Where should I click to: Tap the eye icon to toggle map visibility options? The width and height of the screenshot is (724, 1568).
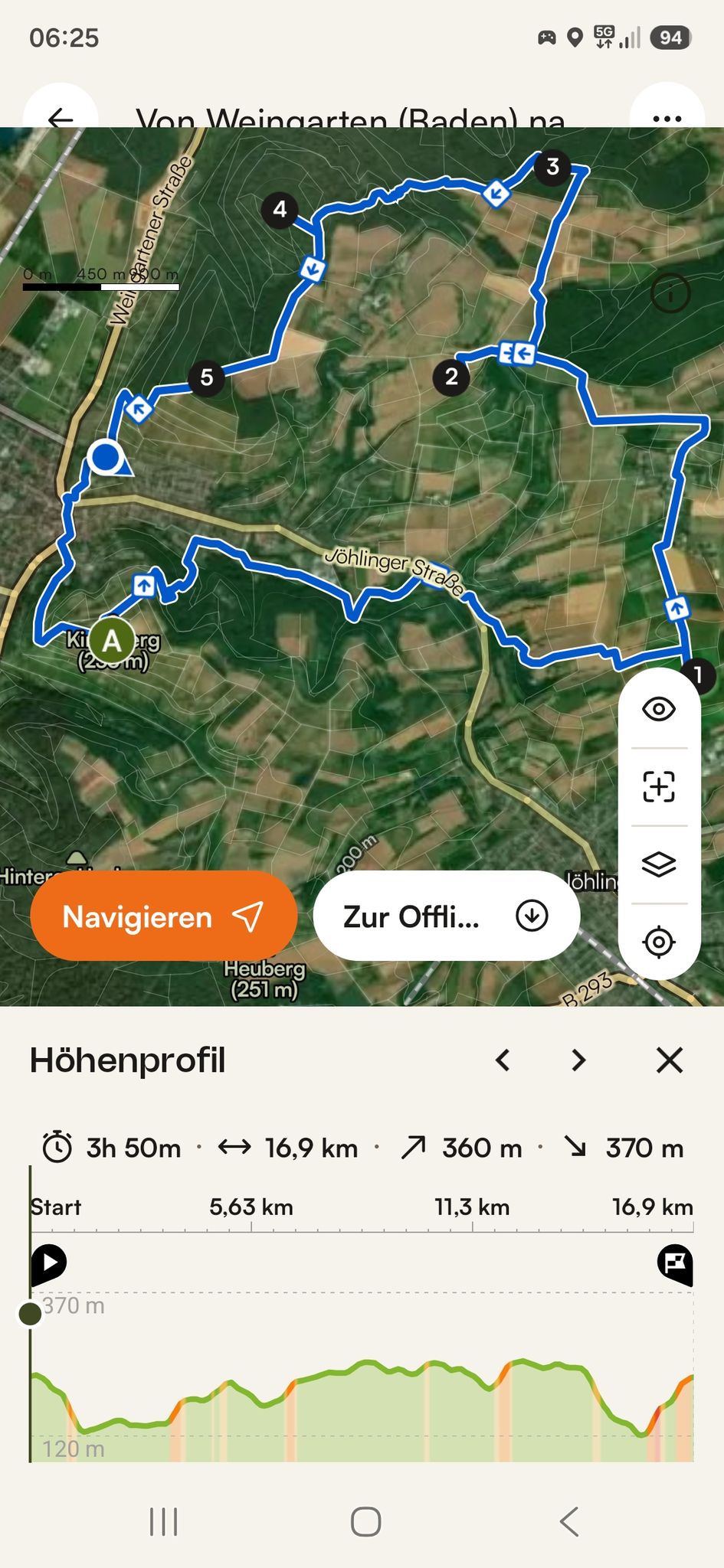coord(659,709)
